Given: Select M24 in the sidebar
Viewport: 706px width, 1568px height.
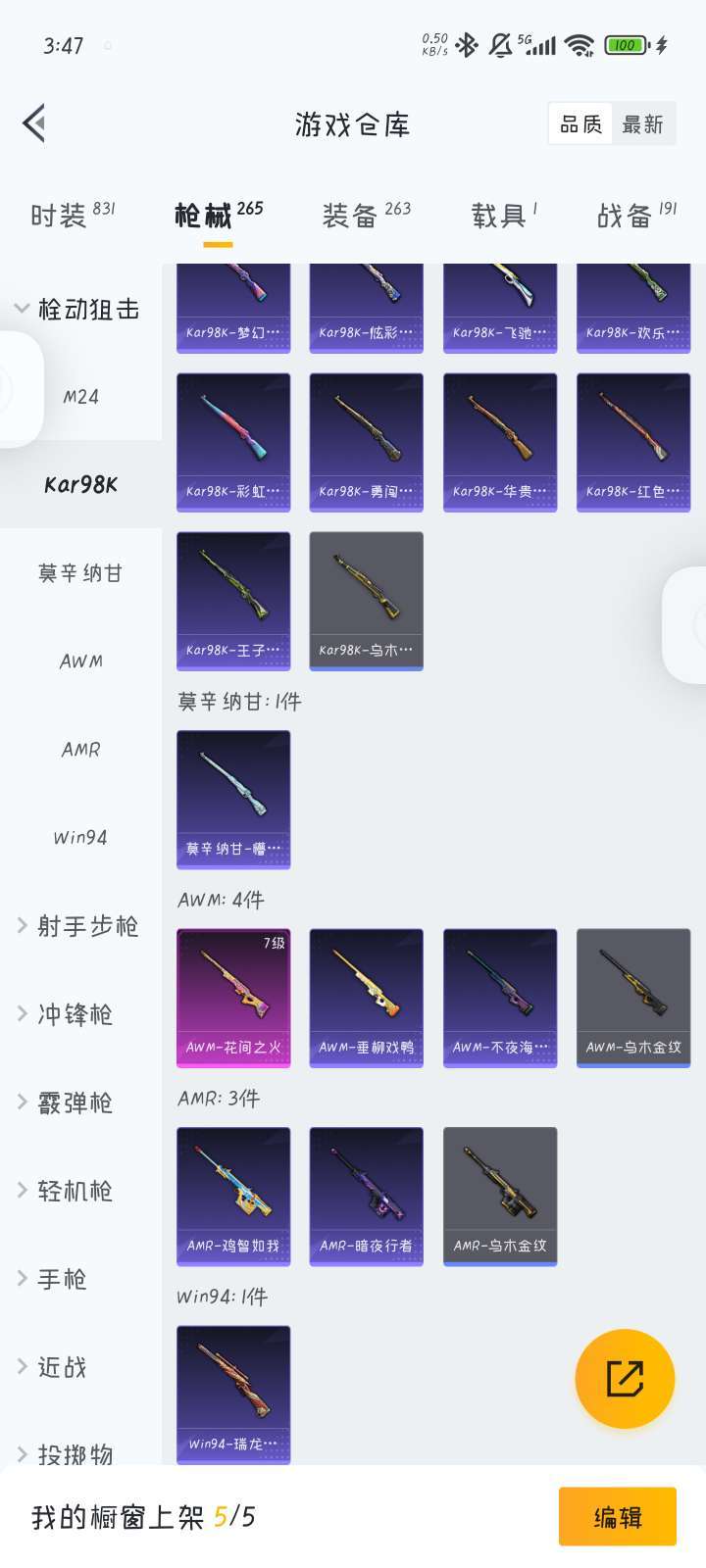Looking at the screenshot, I should tap(80, 397).
